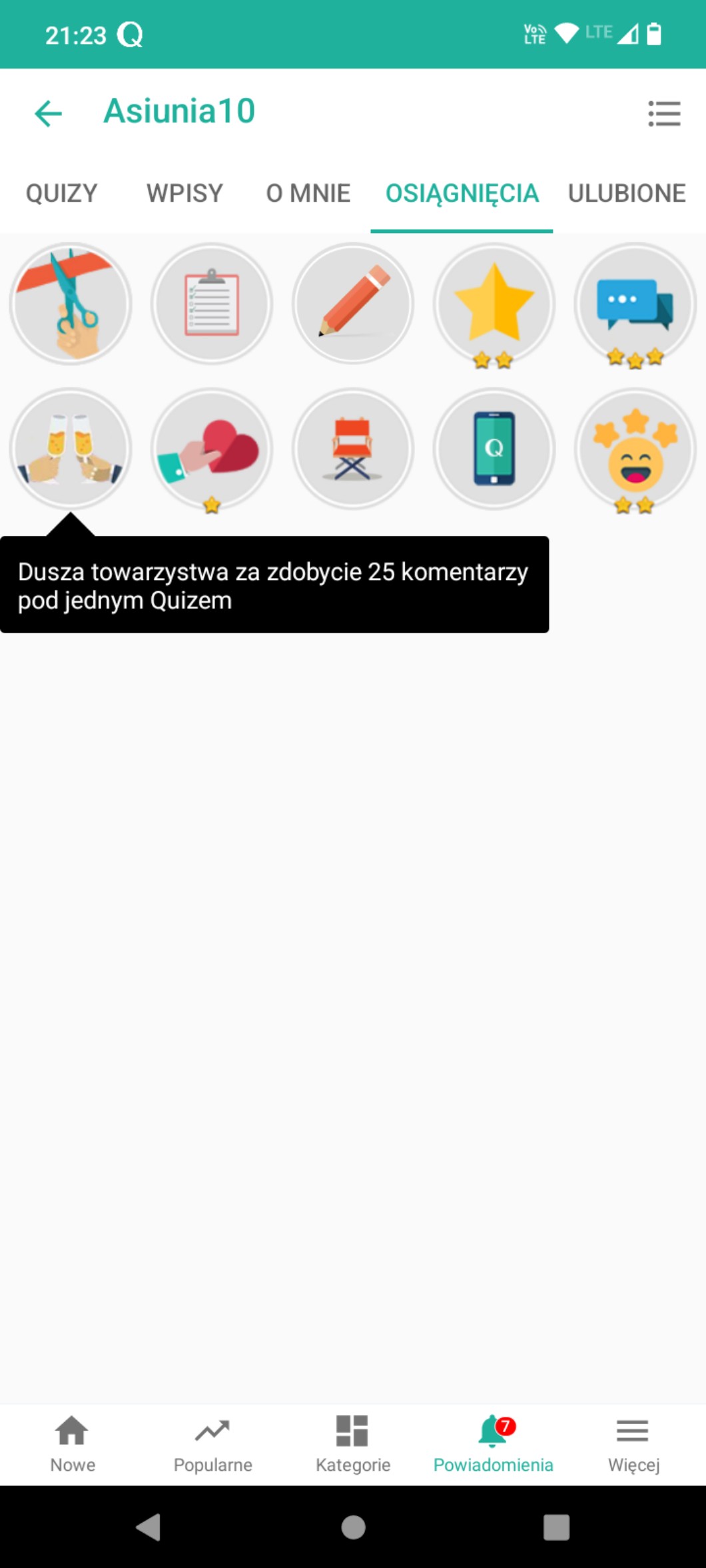706x1568 pixels.
Task: Tap the red heart badge
Action: [x=212, y=449]
